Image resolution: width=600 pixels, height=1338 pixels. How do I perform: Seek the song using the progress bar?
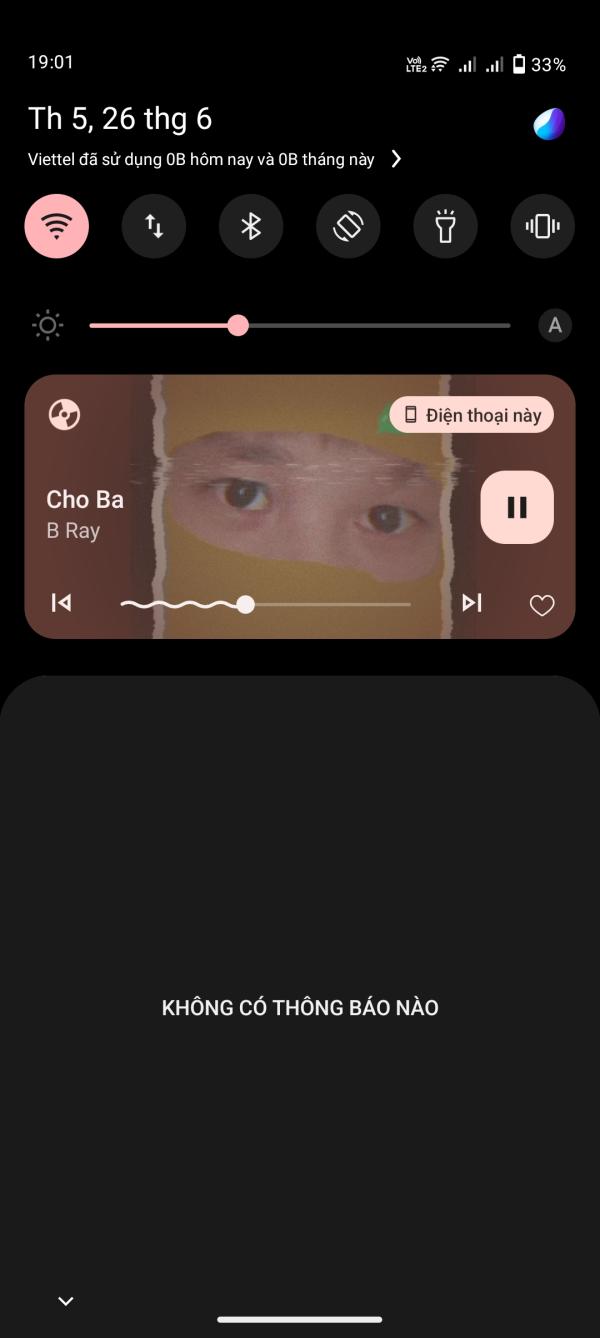click(x=266, y=604)
